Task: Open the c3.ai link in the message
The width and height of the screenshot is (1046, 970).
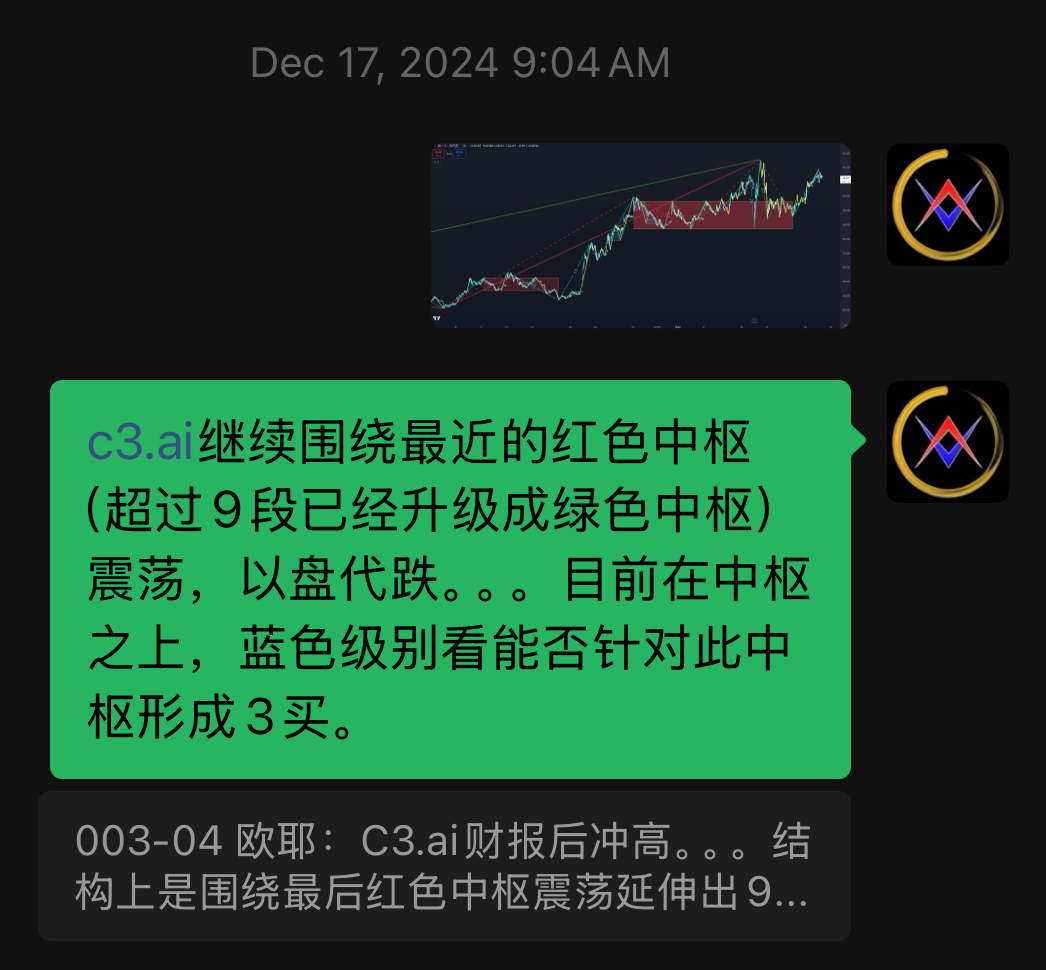Action: [x=140, y=444]
